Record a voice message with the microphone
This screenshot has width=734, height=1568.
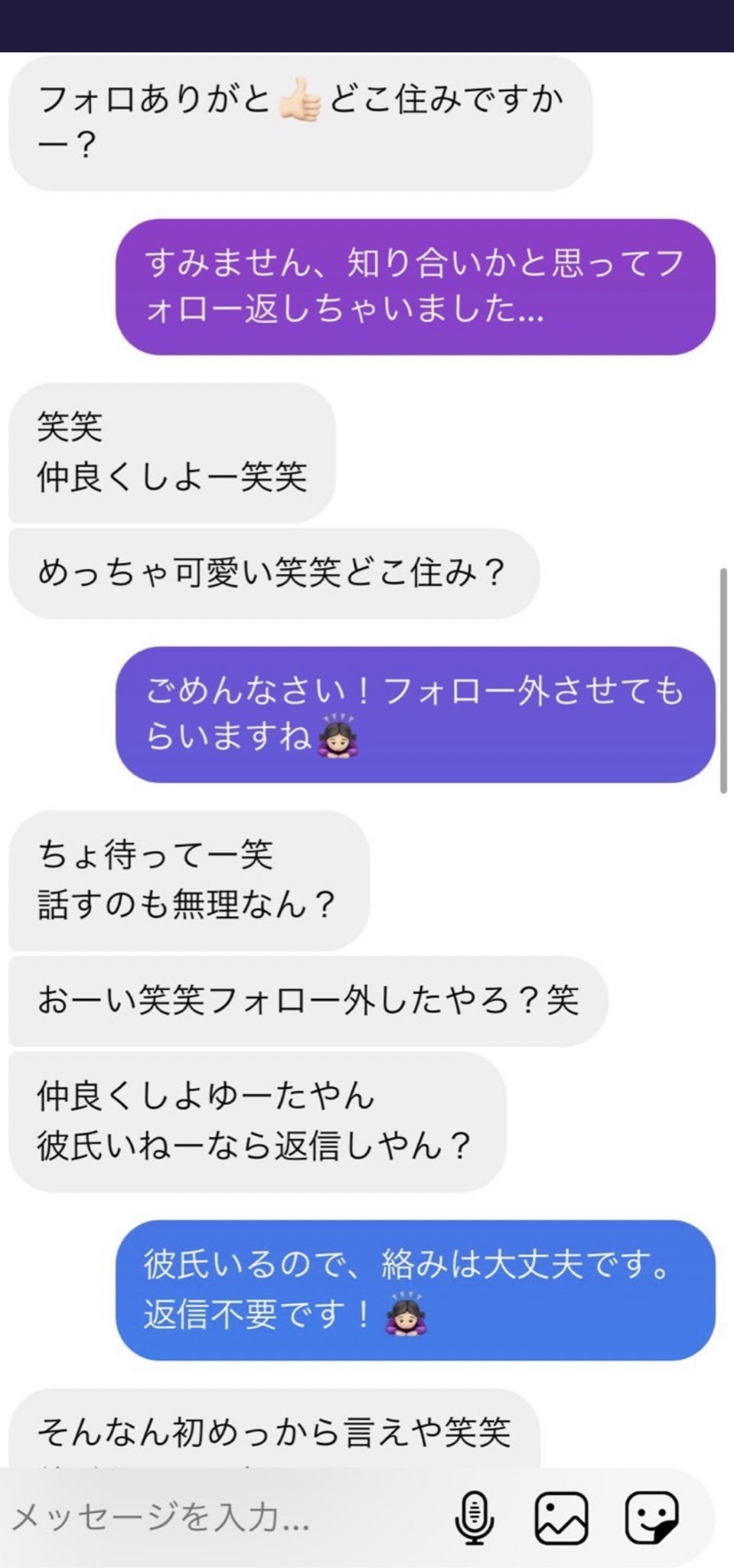pyautogui.click(x=474, y=1517)
